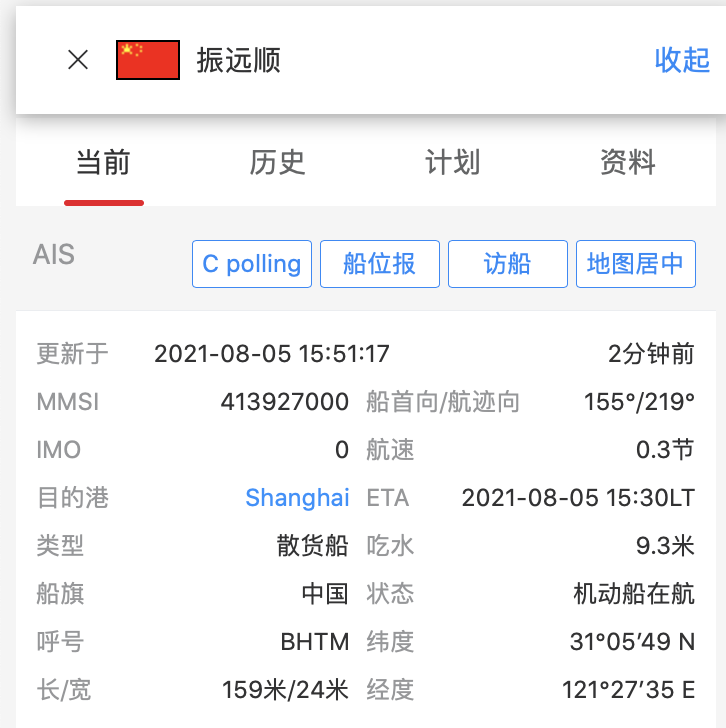The height and width of the screenshot is (728, 726).
Task: Center the map with 地图居中
Action: pyautogui.click(x=635, y=263)
